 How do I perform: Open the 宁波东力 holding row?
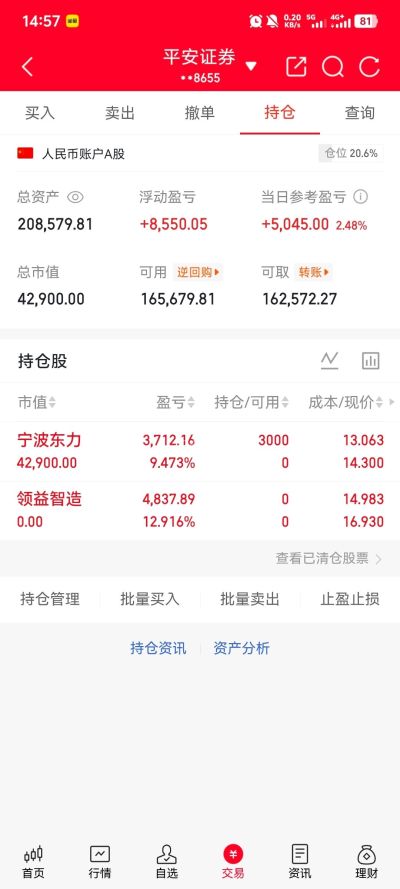(200, 451)
